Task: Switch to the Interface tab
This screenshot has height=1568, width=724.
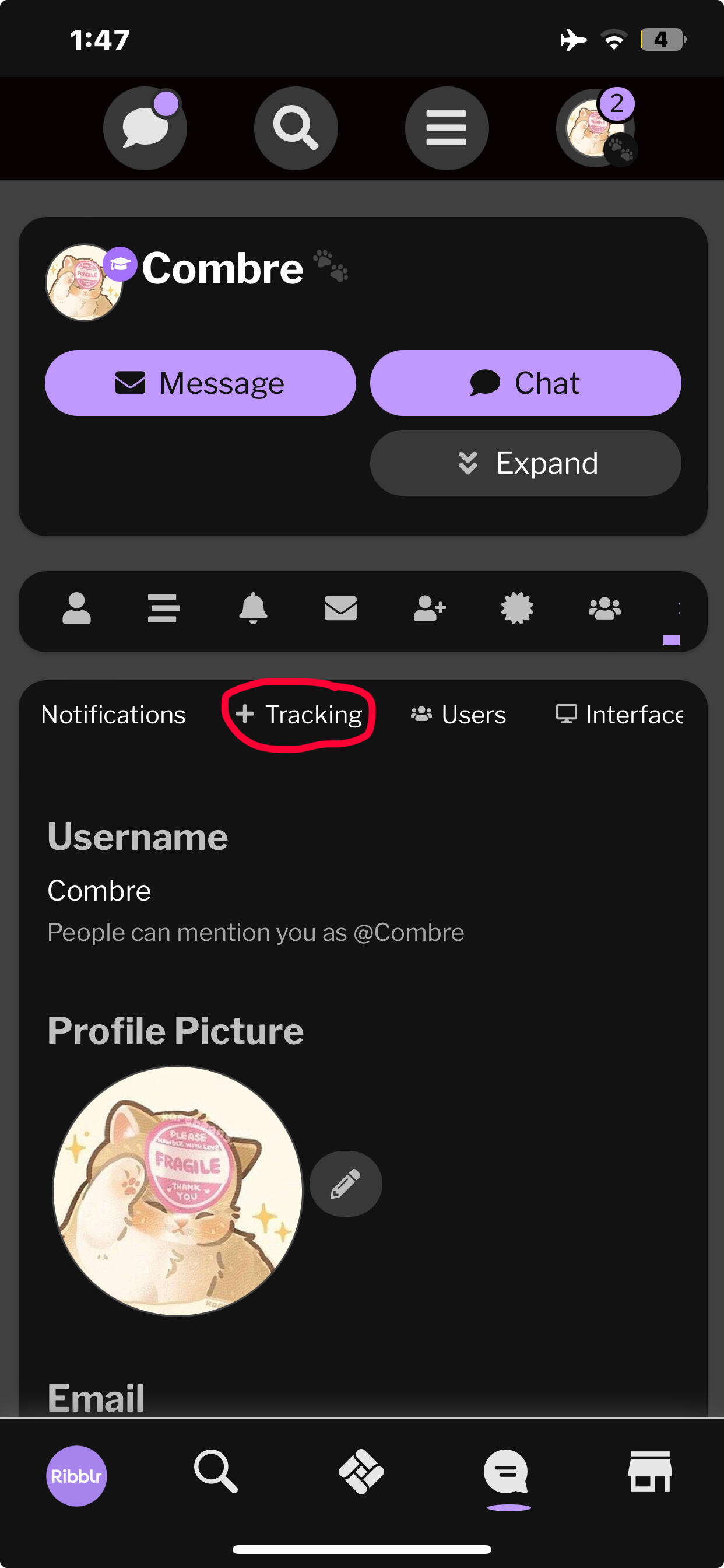Action: pyautogui.click(x=619, y=715)
